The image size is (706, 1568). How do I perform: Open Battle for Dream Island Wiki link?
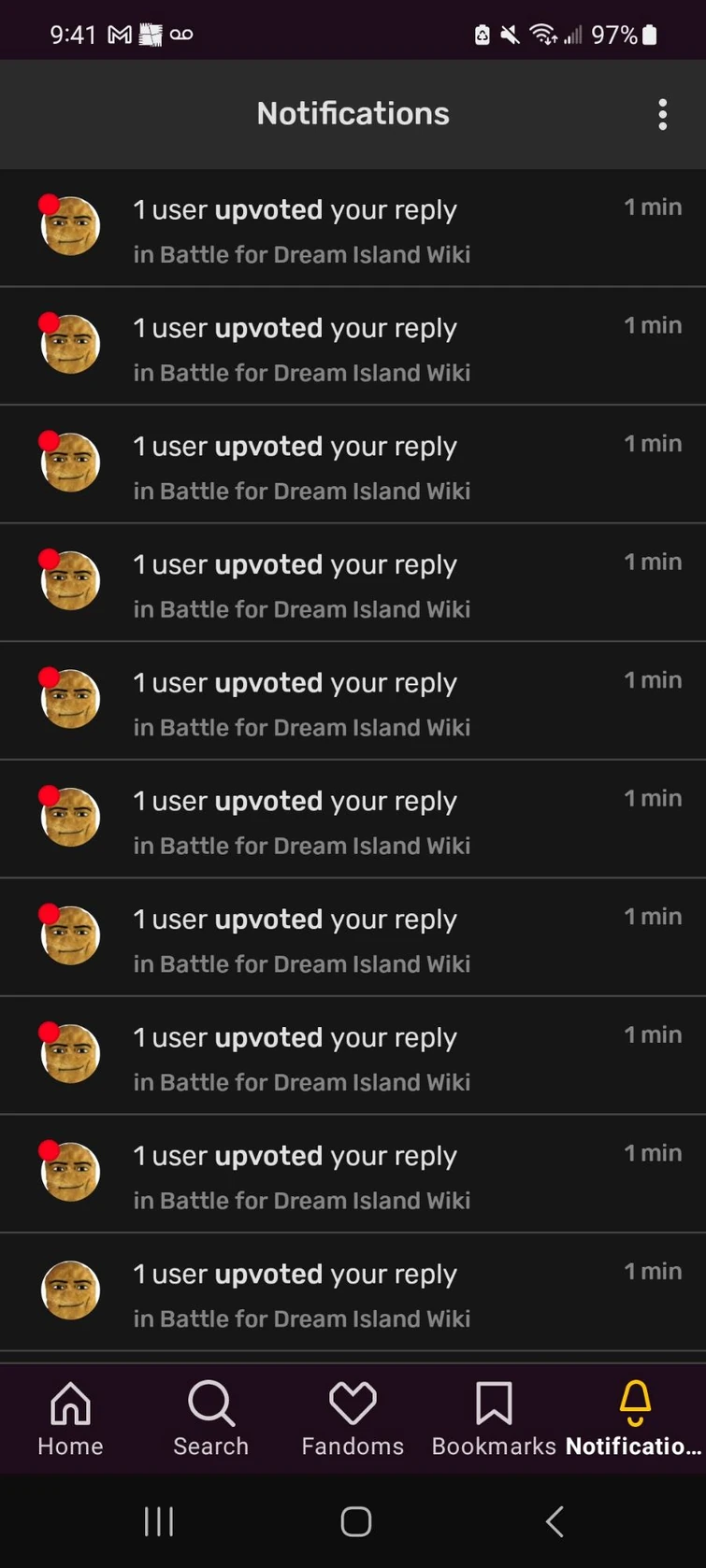pos(302,254)
